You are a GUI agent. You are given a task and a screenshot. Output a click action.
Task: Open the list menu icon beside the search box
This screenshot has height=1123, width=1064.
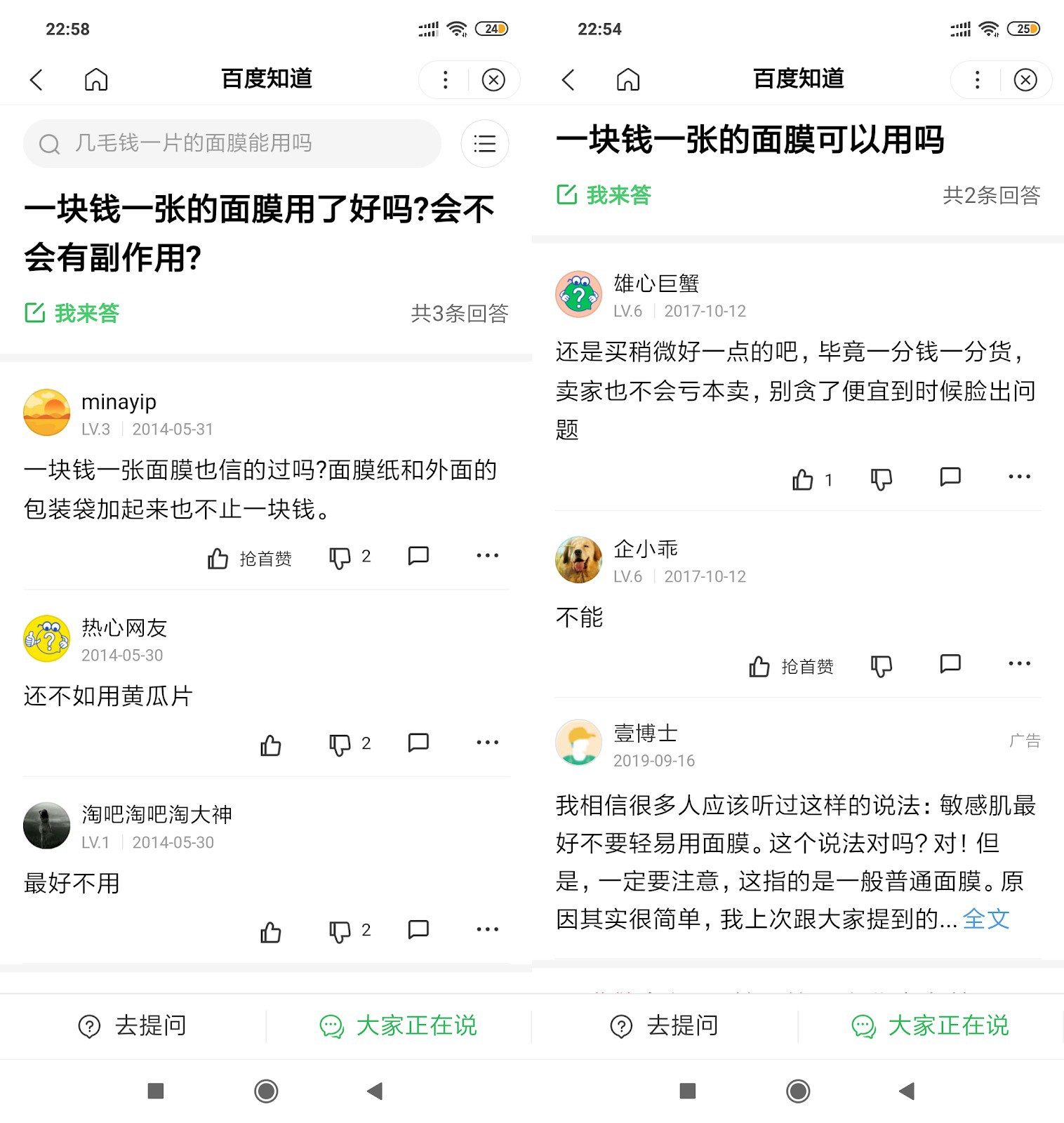(484, 144)
